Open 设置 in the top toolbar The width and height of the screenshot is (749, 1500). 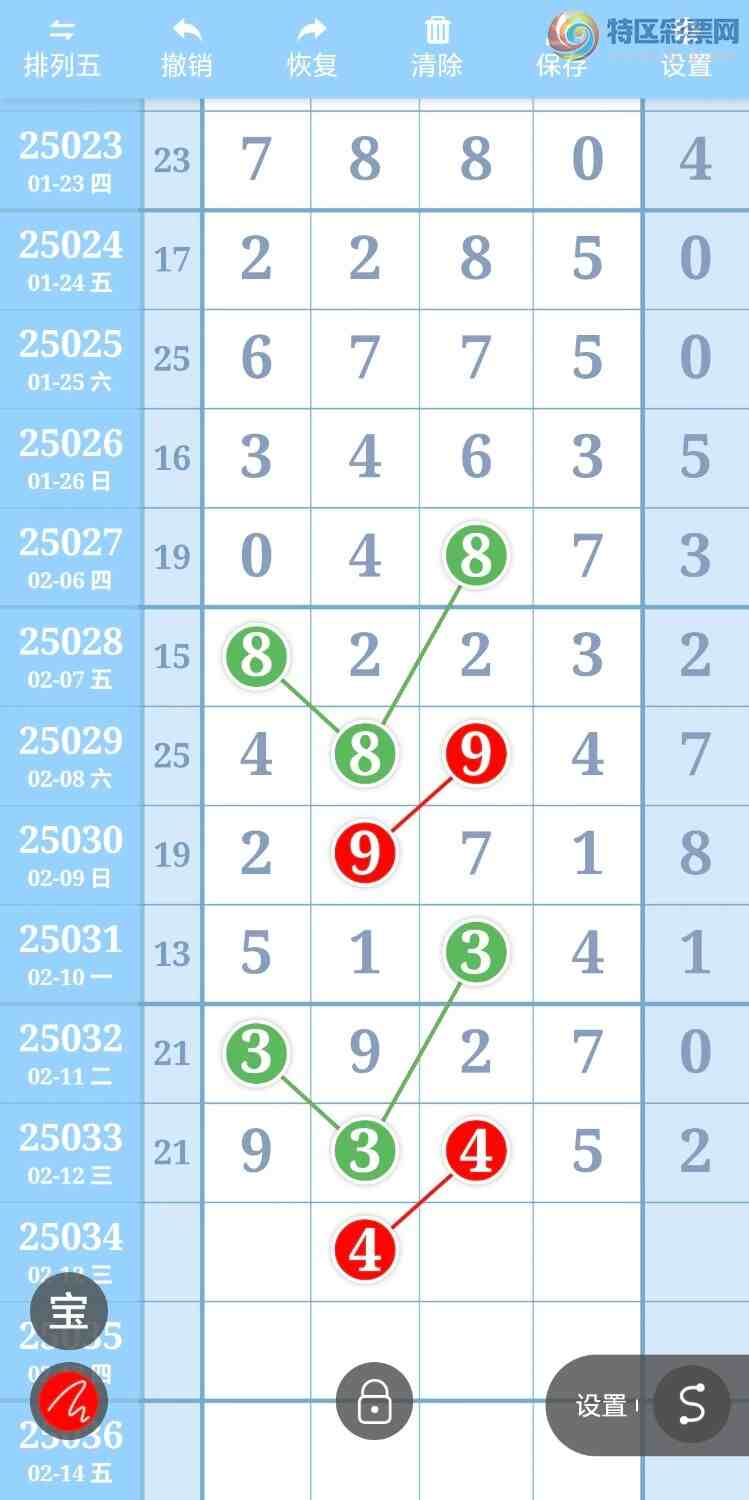pyautogui.click(x=686, y=50)
